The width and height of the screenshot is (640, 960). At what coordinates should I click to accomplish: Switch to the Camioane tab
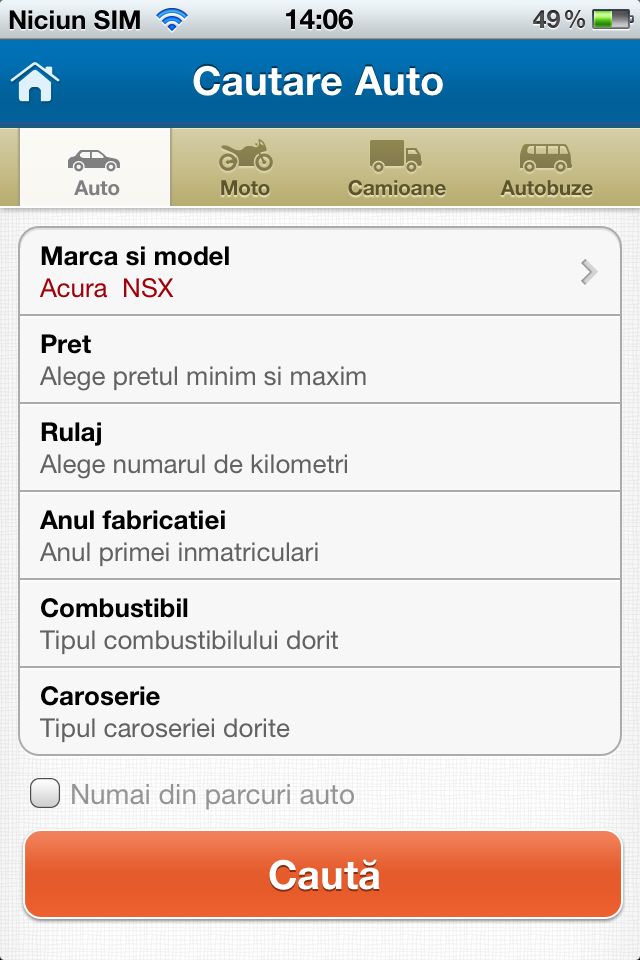pos(396,168)
